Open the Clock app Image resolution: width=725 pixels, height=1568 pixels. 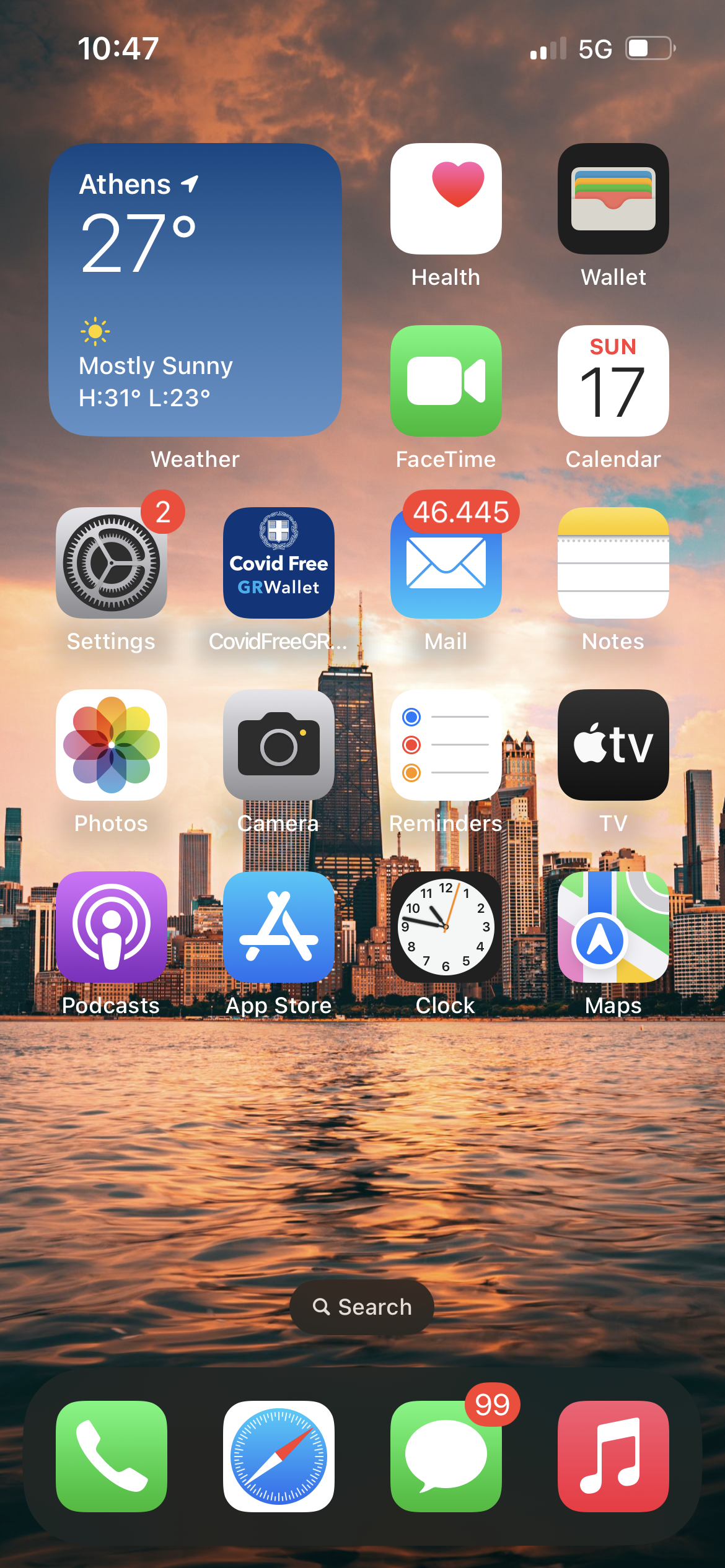[446, 927]
